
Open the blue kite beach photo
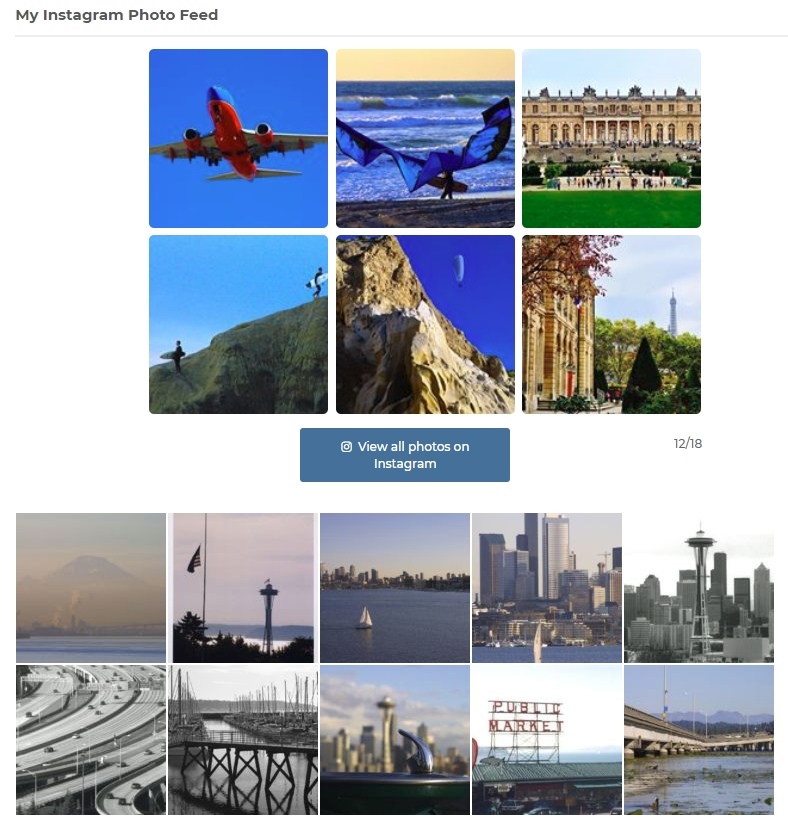425,138
